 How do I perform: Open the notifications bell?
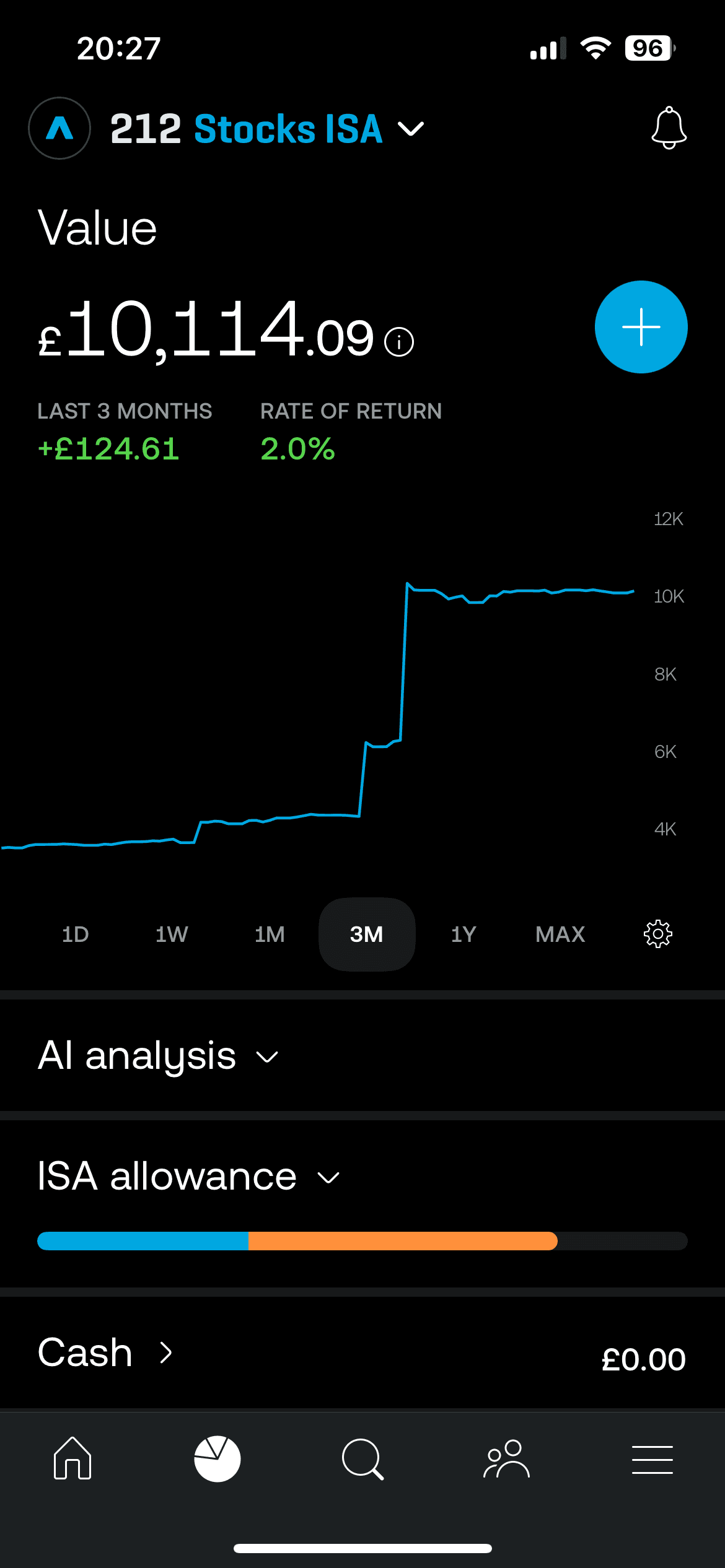coord(669,128)
